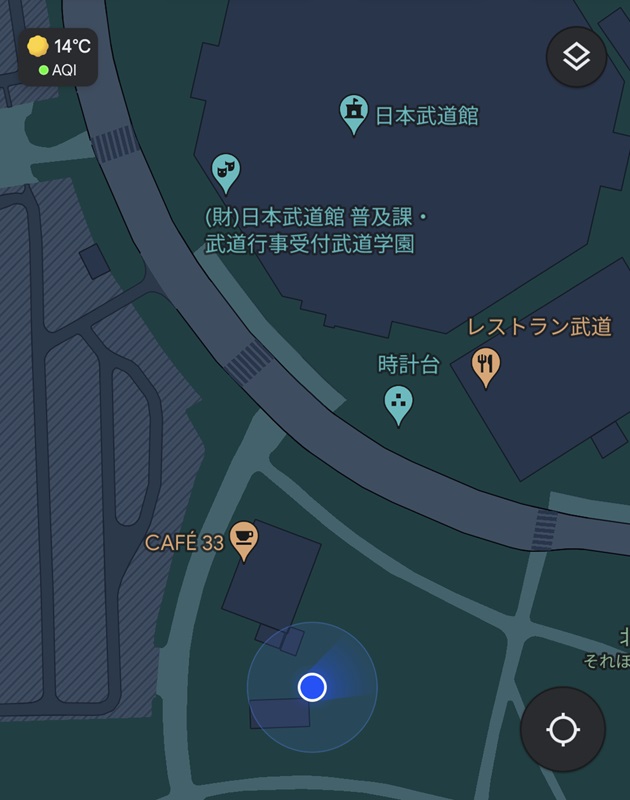
Task: Select the 日本武道館 landmark pin
Action: click(x=353, y=114)
